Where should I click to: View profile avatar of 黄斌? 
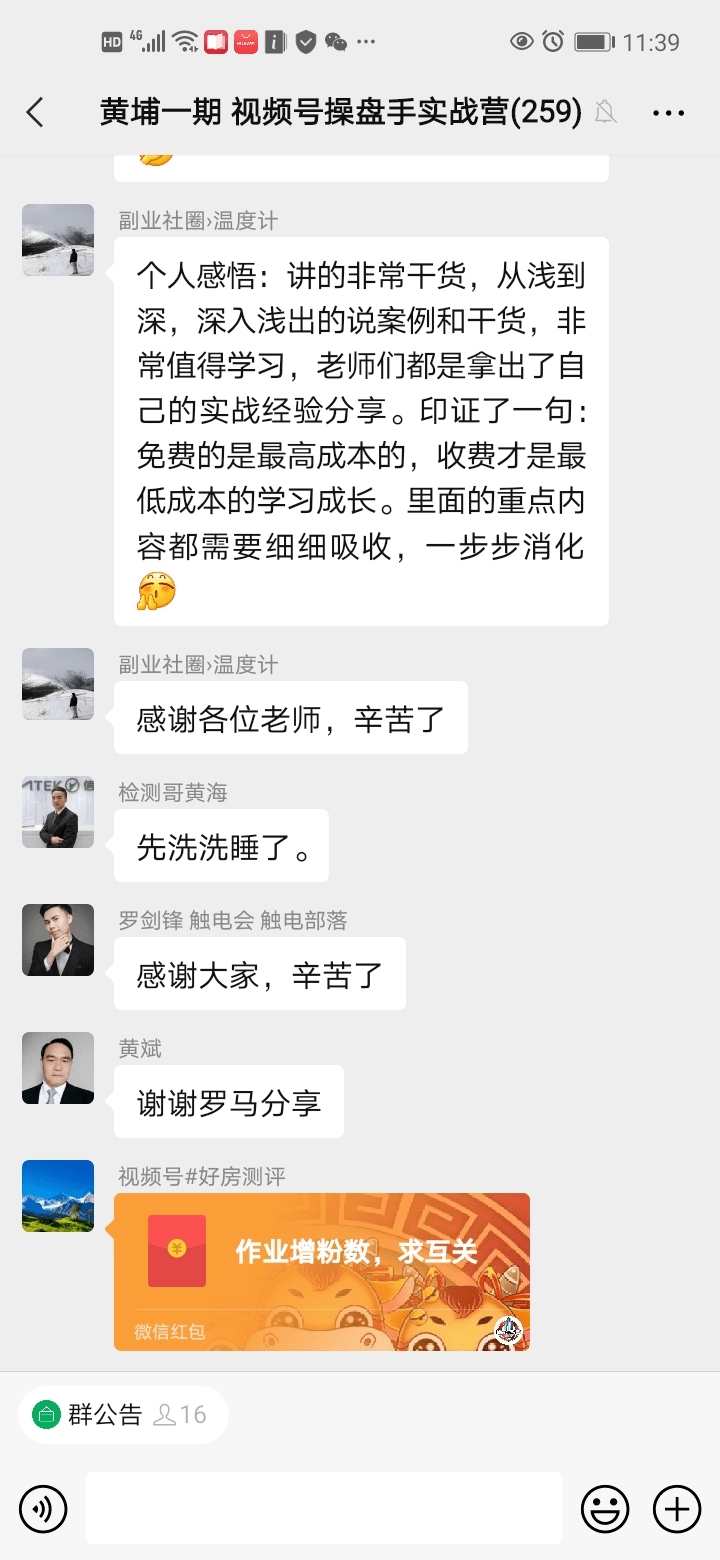pos(58,1068)
